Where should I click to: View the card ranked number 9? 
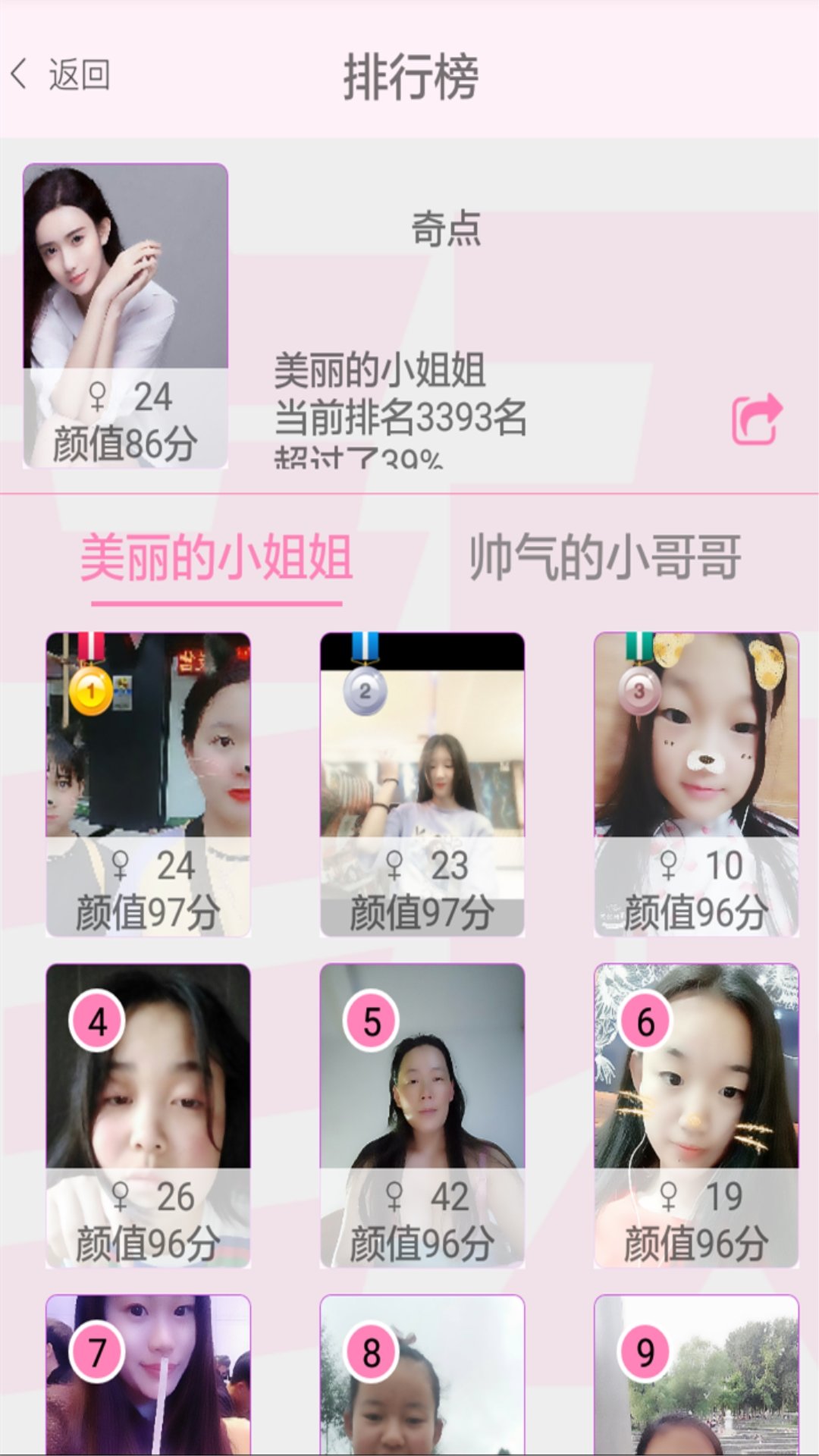coord(695,1376)
